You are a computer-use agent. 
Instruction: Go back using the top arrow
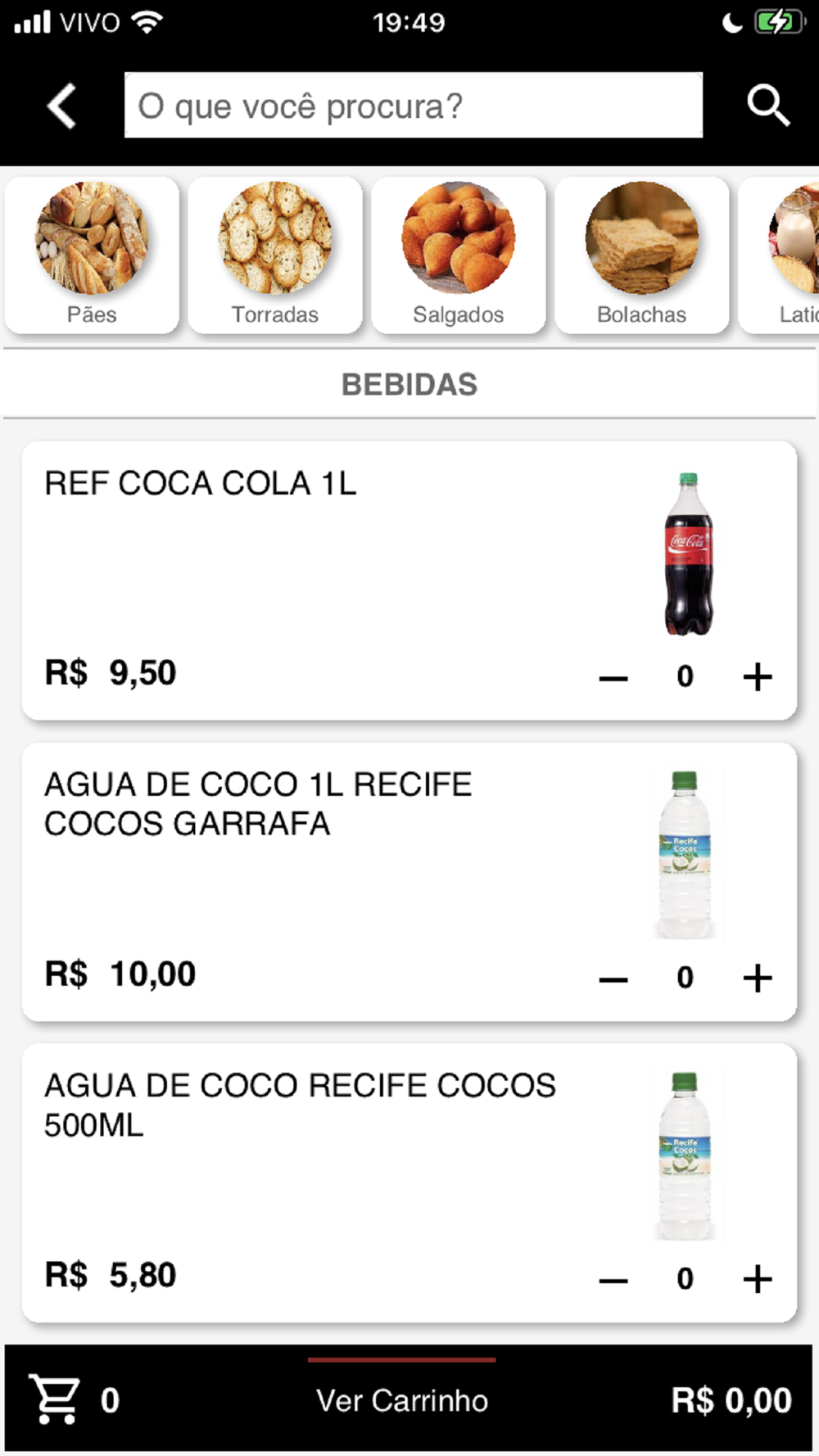[x=62, y=106]
